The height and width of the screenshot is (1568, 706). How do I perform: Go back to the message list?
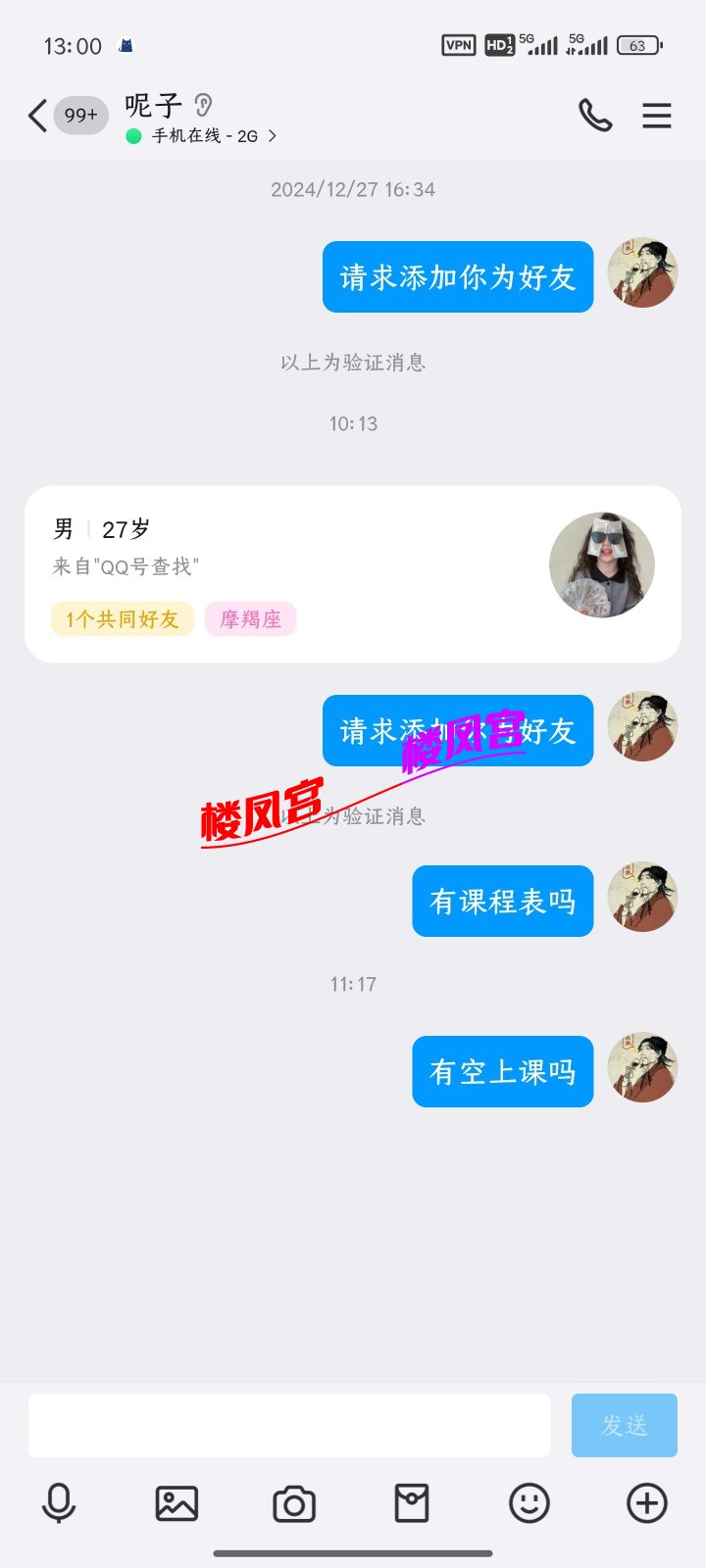pos(39,116)
